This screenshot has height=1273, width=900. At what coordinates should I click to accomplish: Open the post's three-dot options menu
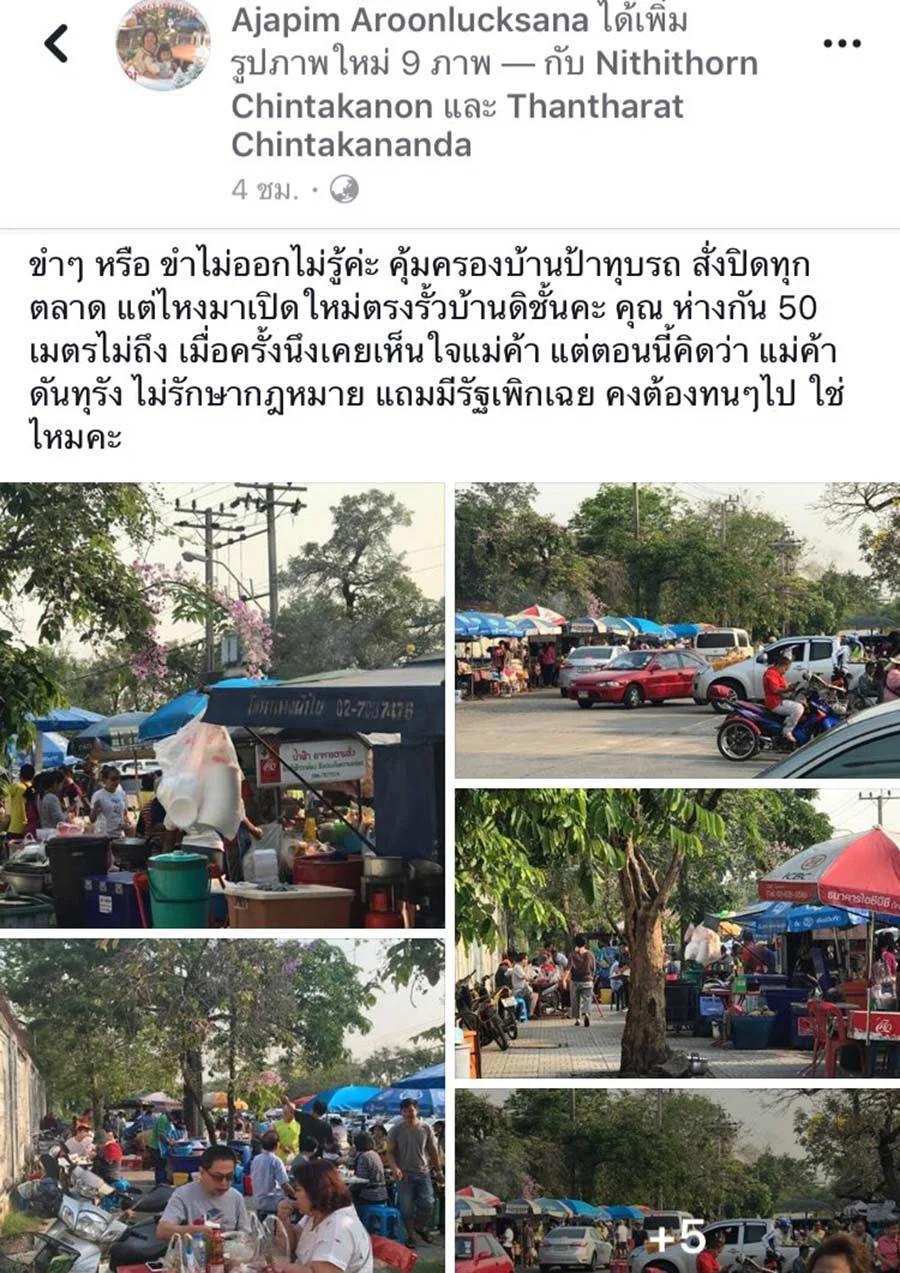(841, 43)
